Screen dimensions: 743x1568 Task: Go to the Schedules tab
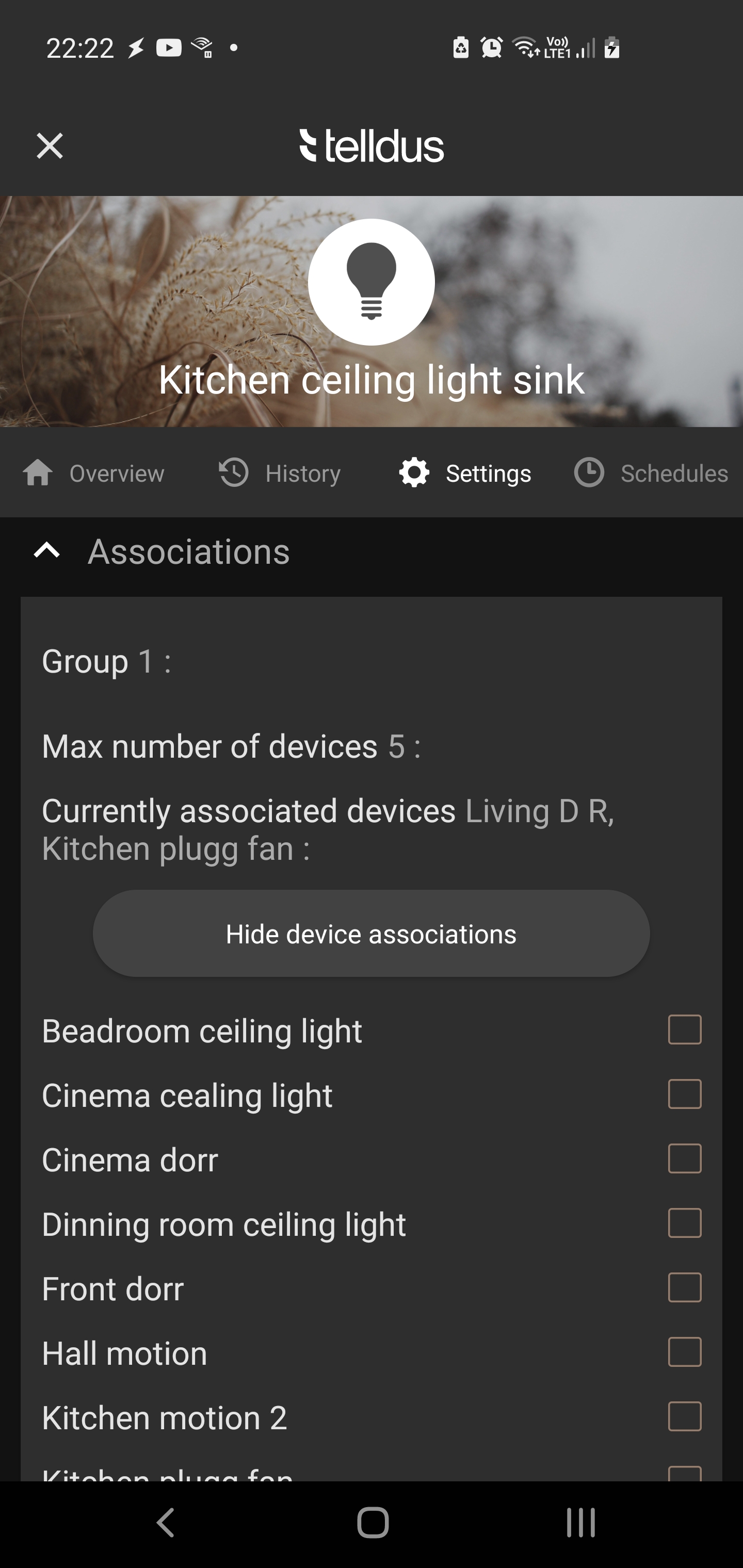[x=651, y=473]
